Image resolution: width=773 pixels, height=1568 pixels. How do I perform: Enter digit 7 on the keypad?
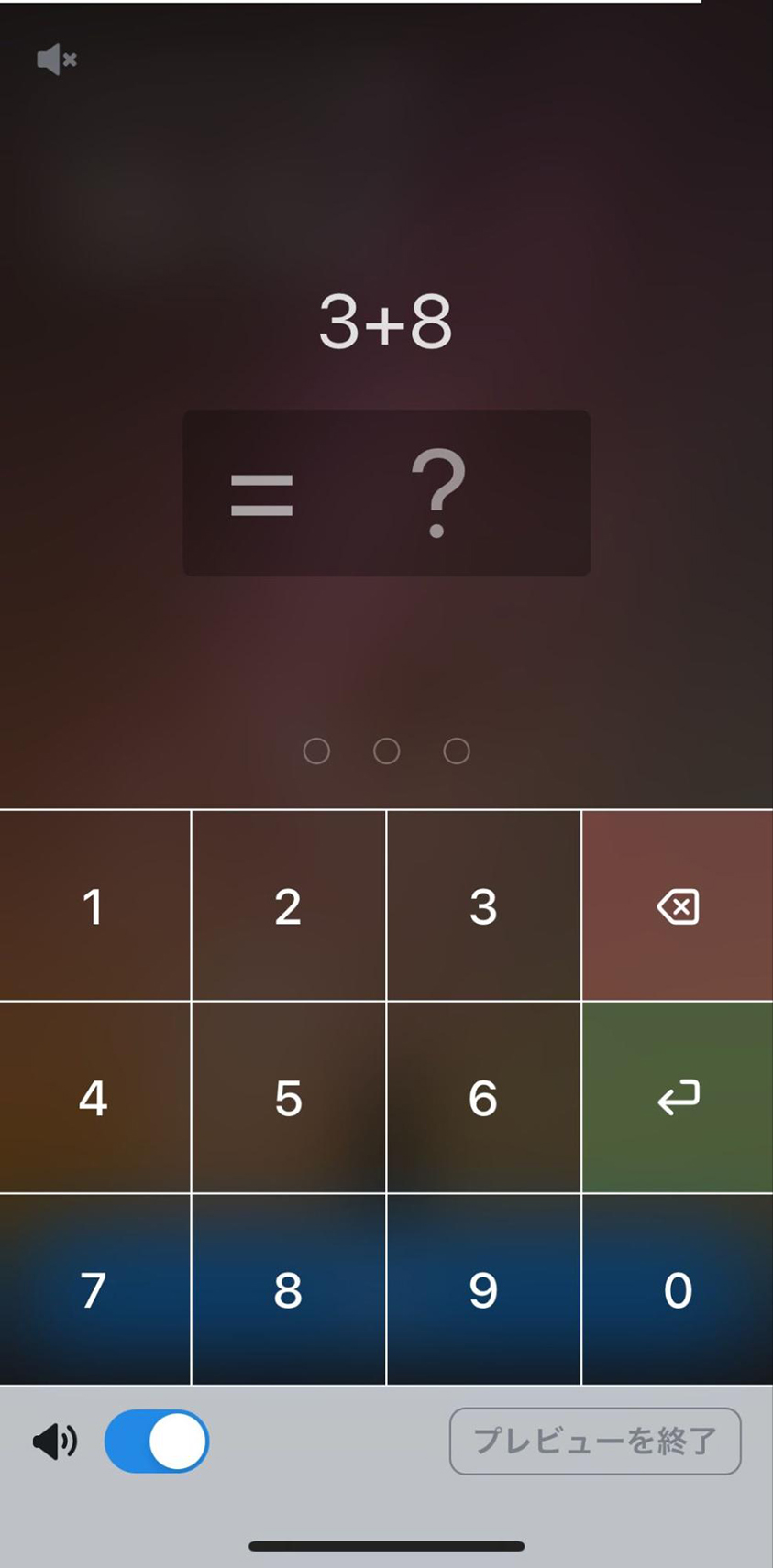(x=94, y=1289)
